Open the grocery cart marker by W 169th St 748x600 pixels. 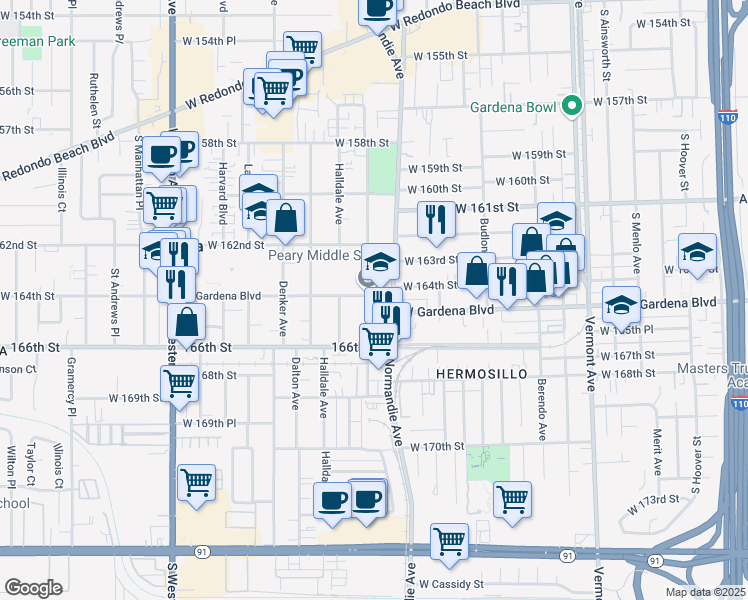point(179,387)
